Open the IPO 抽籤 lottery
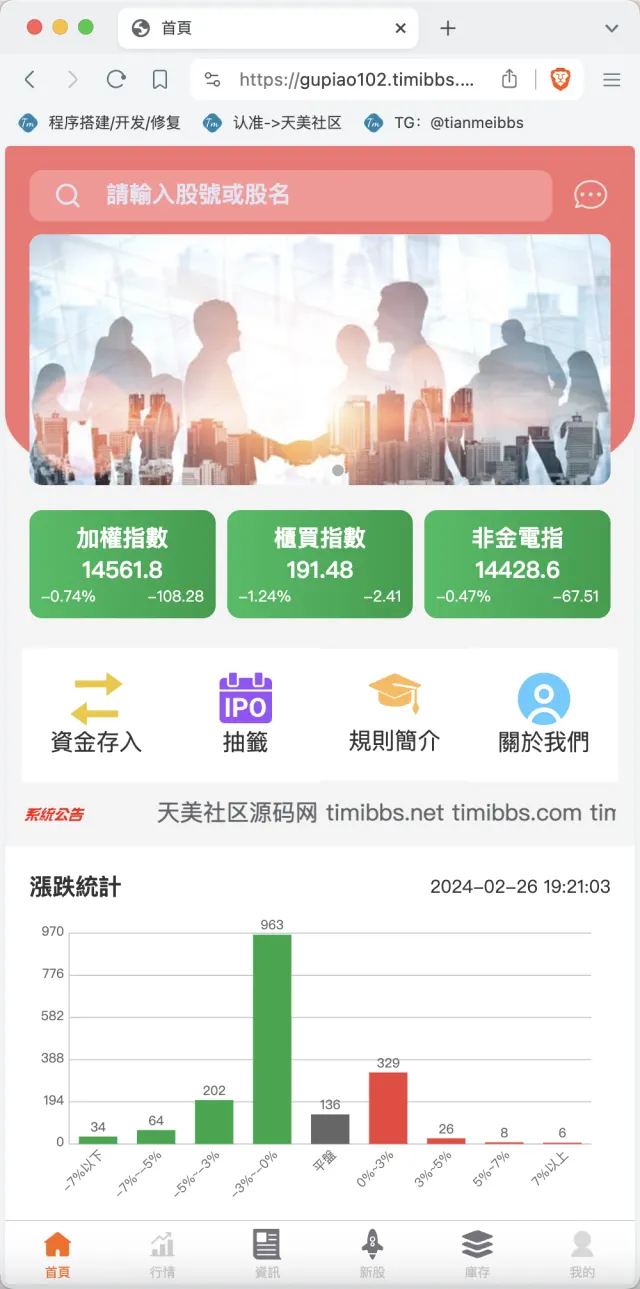The height and width of the screenshot is (1289, 640). coord(245,713)
